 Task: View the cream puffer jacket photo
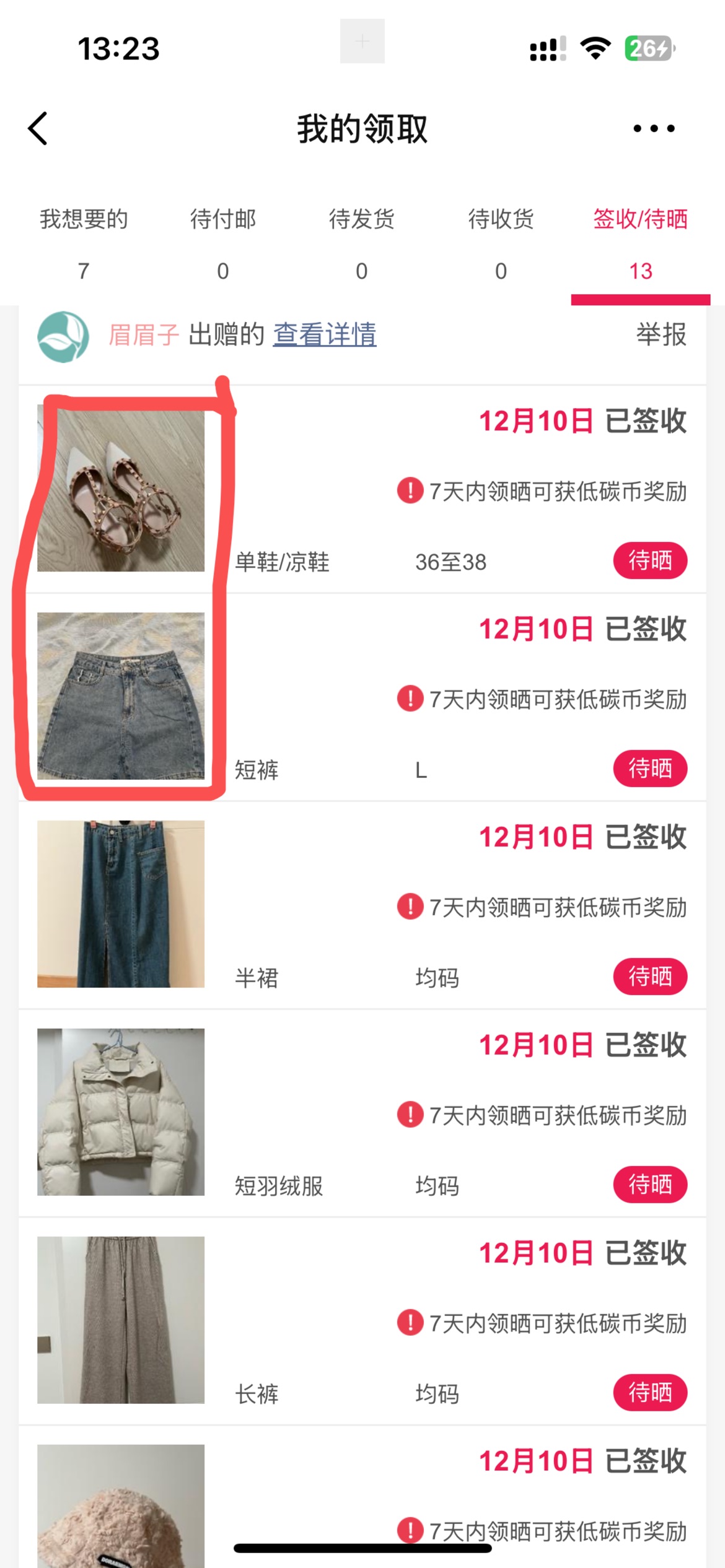[x=121, y=1112]
